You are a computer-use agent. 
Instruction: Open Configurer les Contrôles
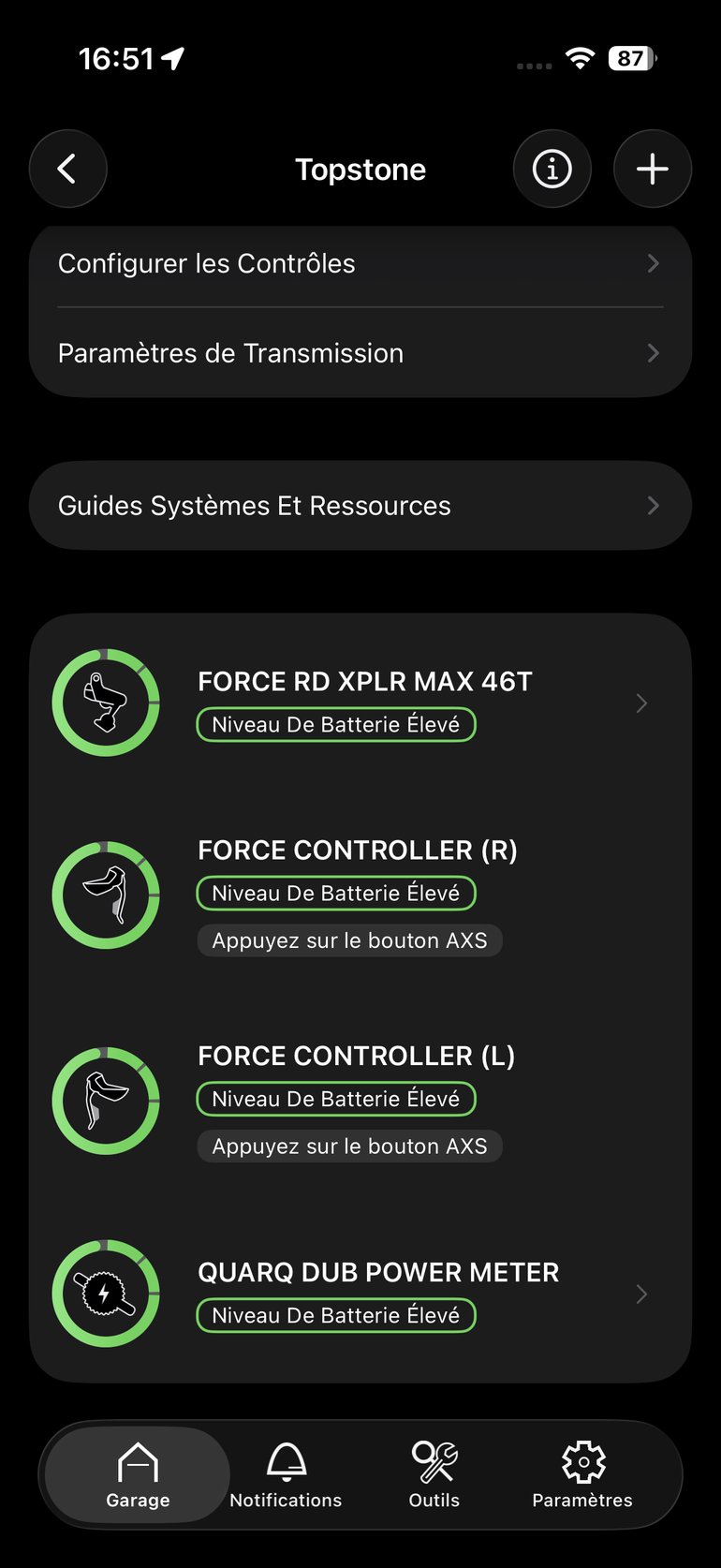[x=360, y=264]
